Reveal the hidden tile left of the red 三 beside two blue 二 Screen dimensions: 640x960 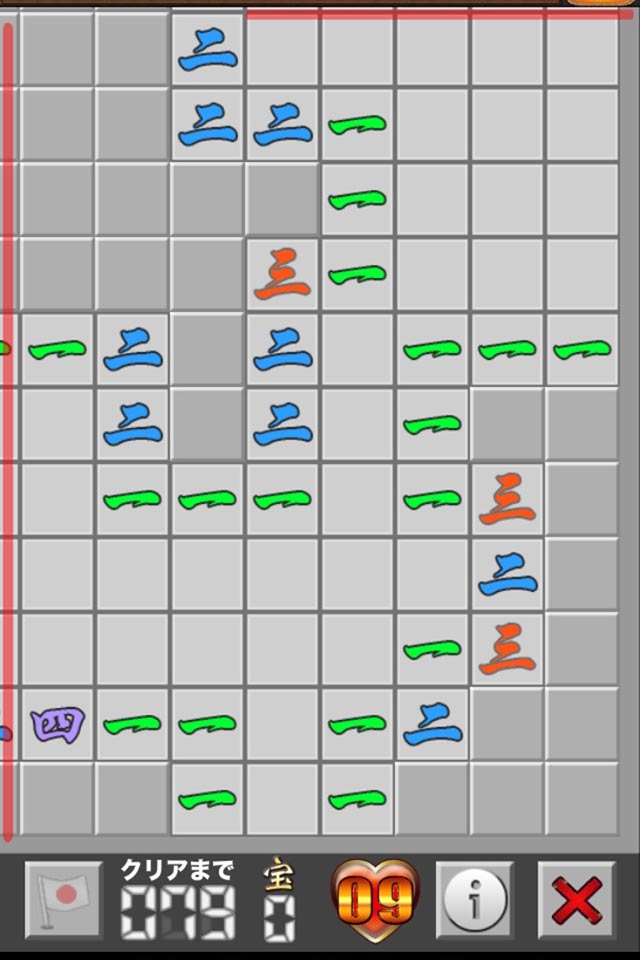[x=207, y=274]
